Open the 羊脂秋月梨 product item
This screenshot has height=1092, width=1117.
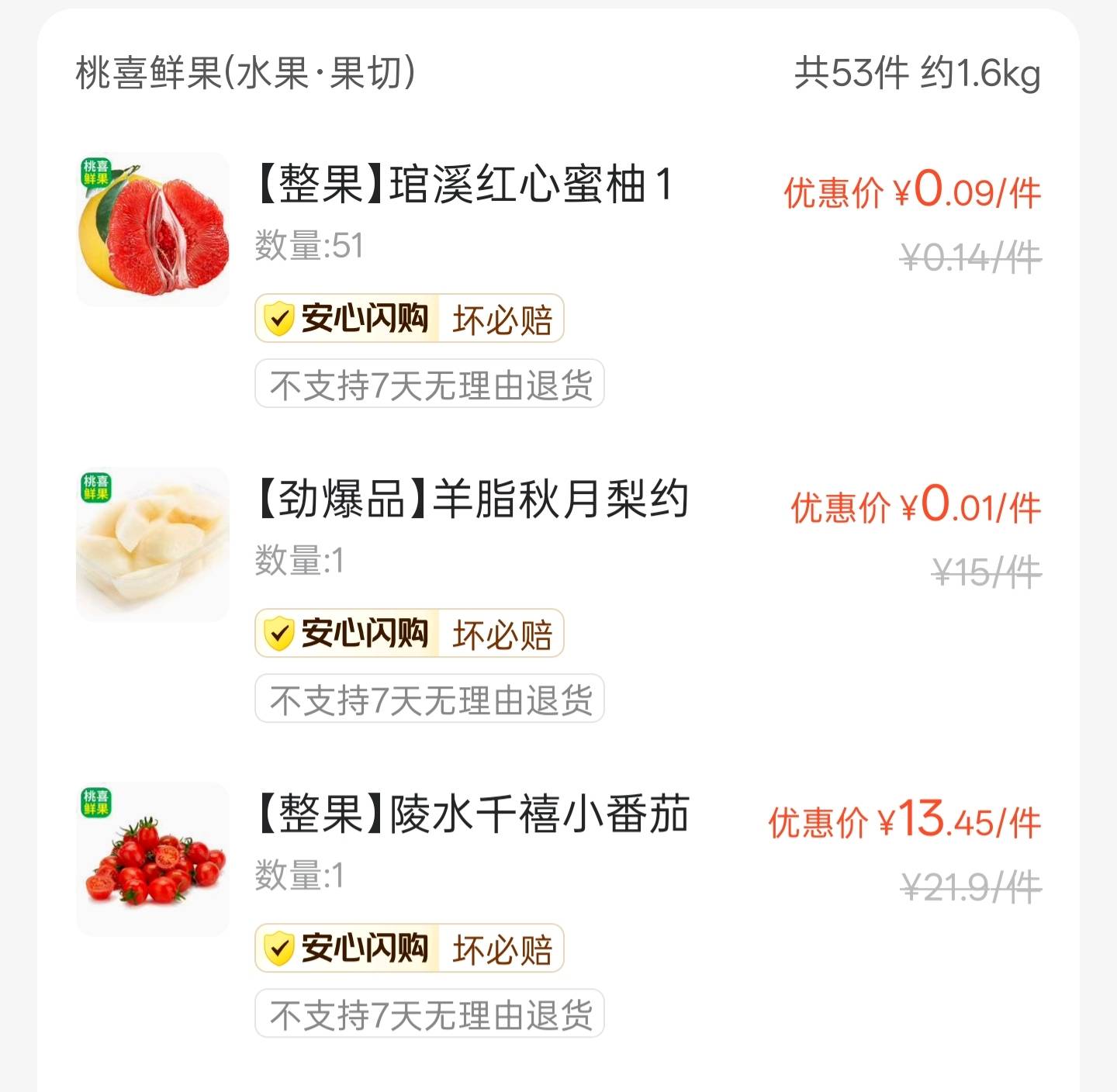(472, 499)
